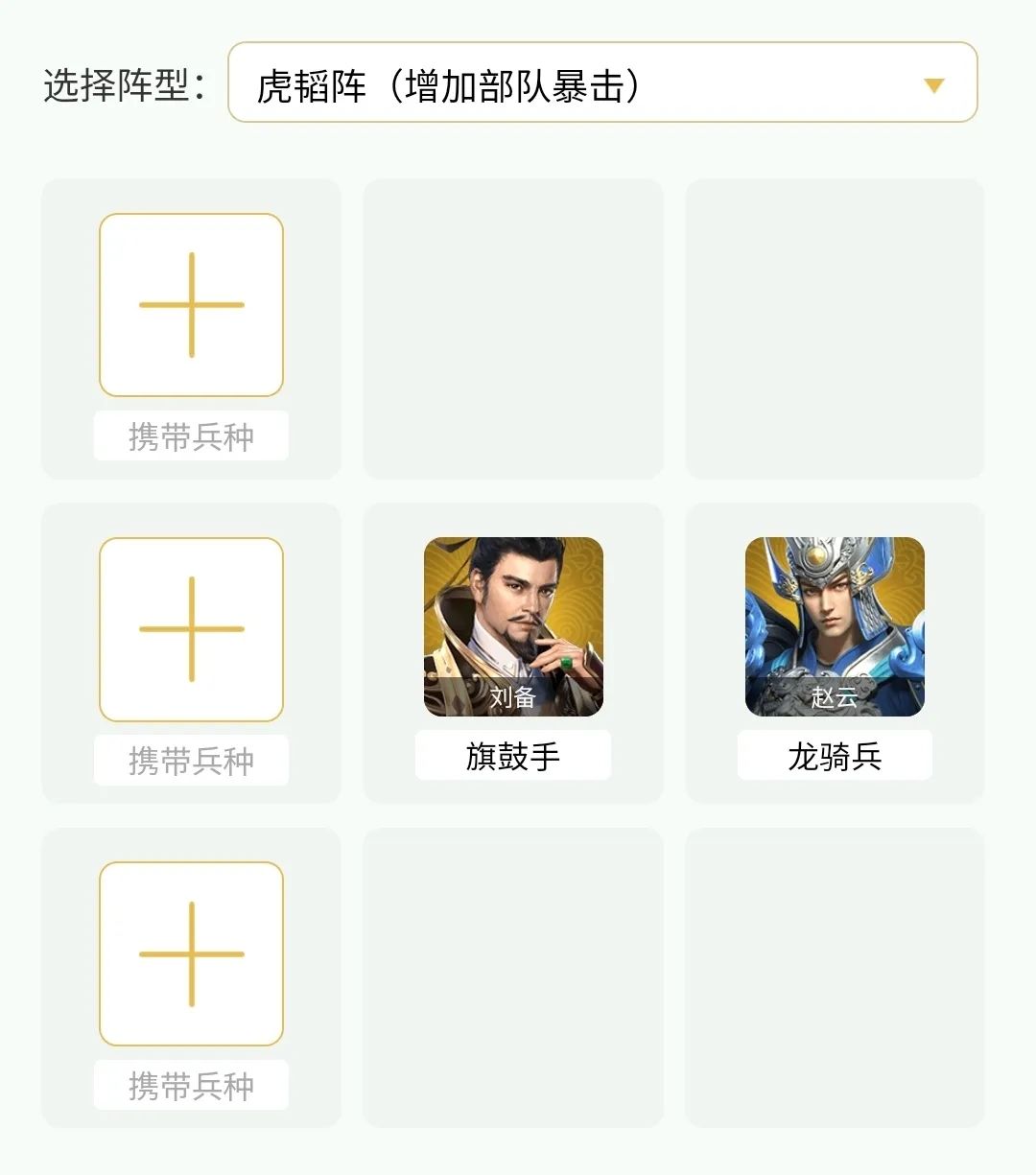This screenshot has width=1036, height=1175.
Task: Click the 携带兵种 label under the top slot
Action: [191, 435]
